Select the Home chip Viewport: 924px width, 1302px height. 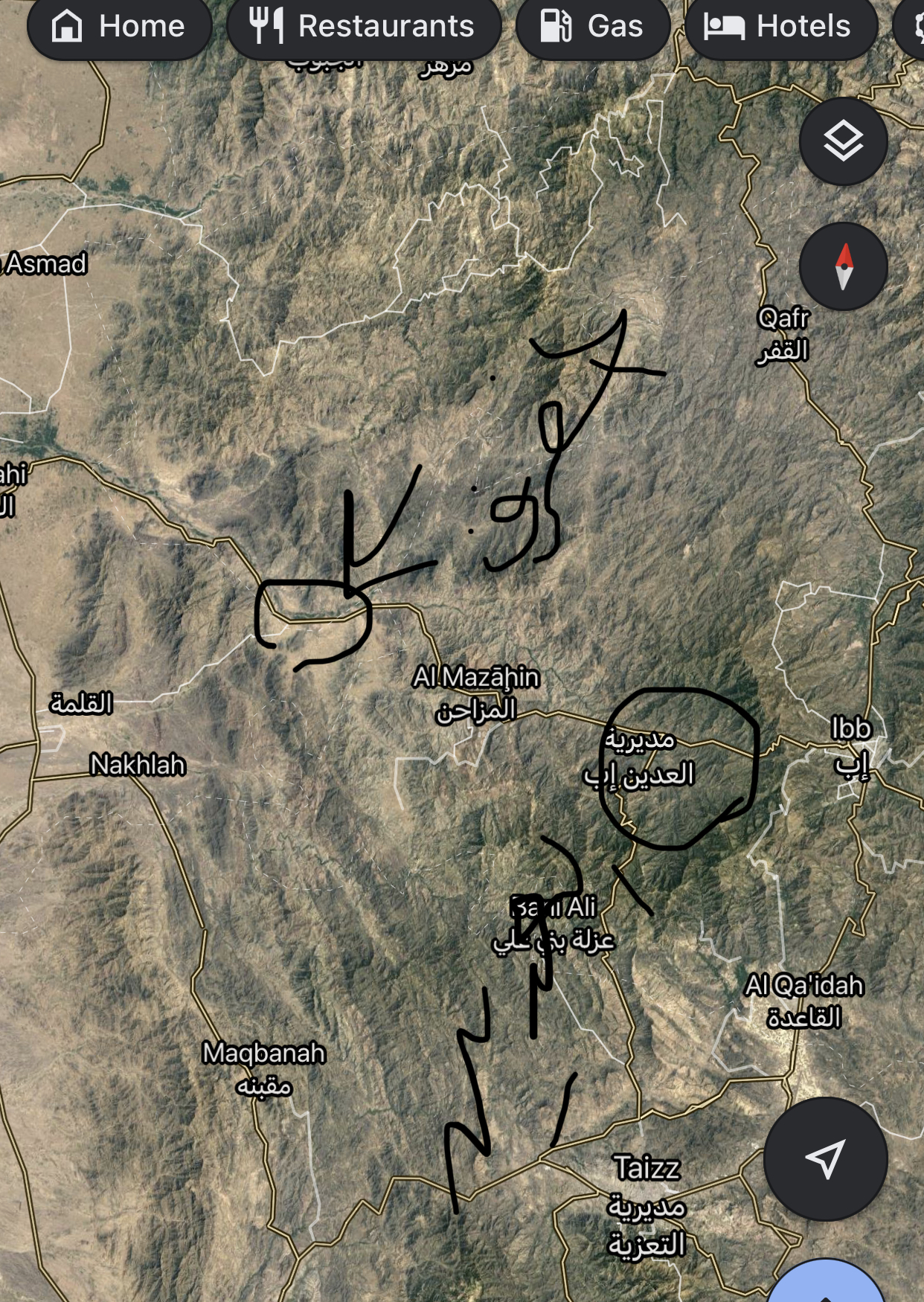[119, 28]
